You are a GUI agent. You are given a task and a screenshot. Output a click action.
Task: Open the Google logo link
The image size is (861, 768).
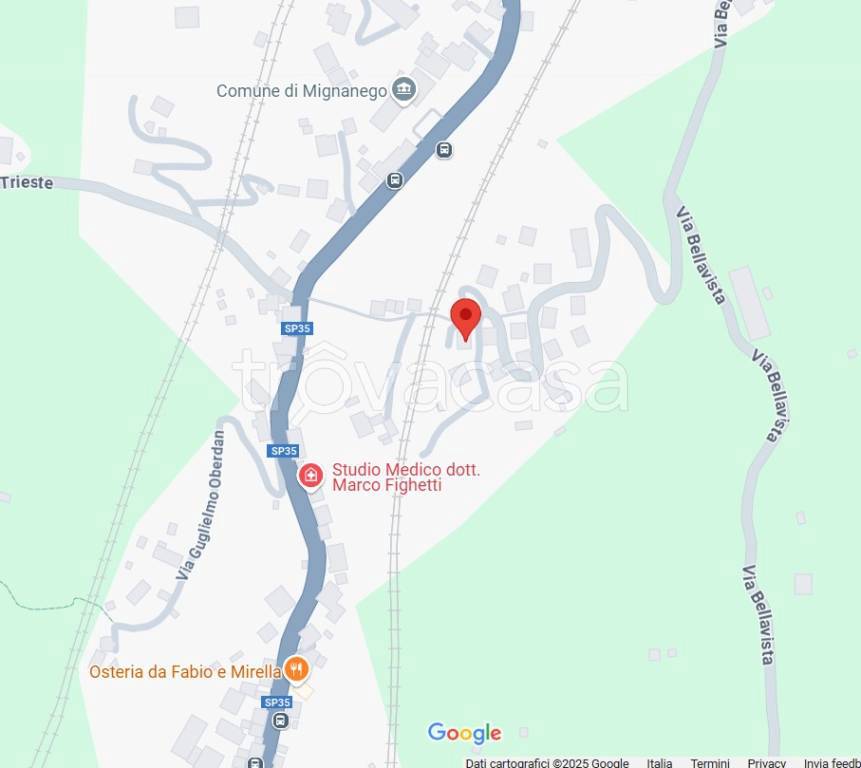coord(464,733)
